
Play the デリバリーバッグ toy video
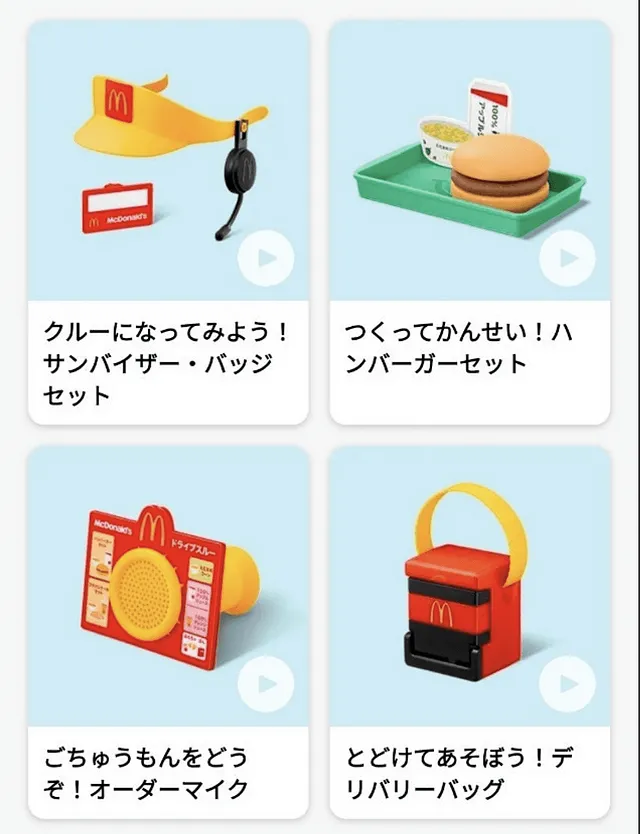click(x=567, y=684)
